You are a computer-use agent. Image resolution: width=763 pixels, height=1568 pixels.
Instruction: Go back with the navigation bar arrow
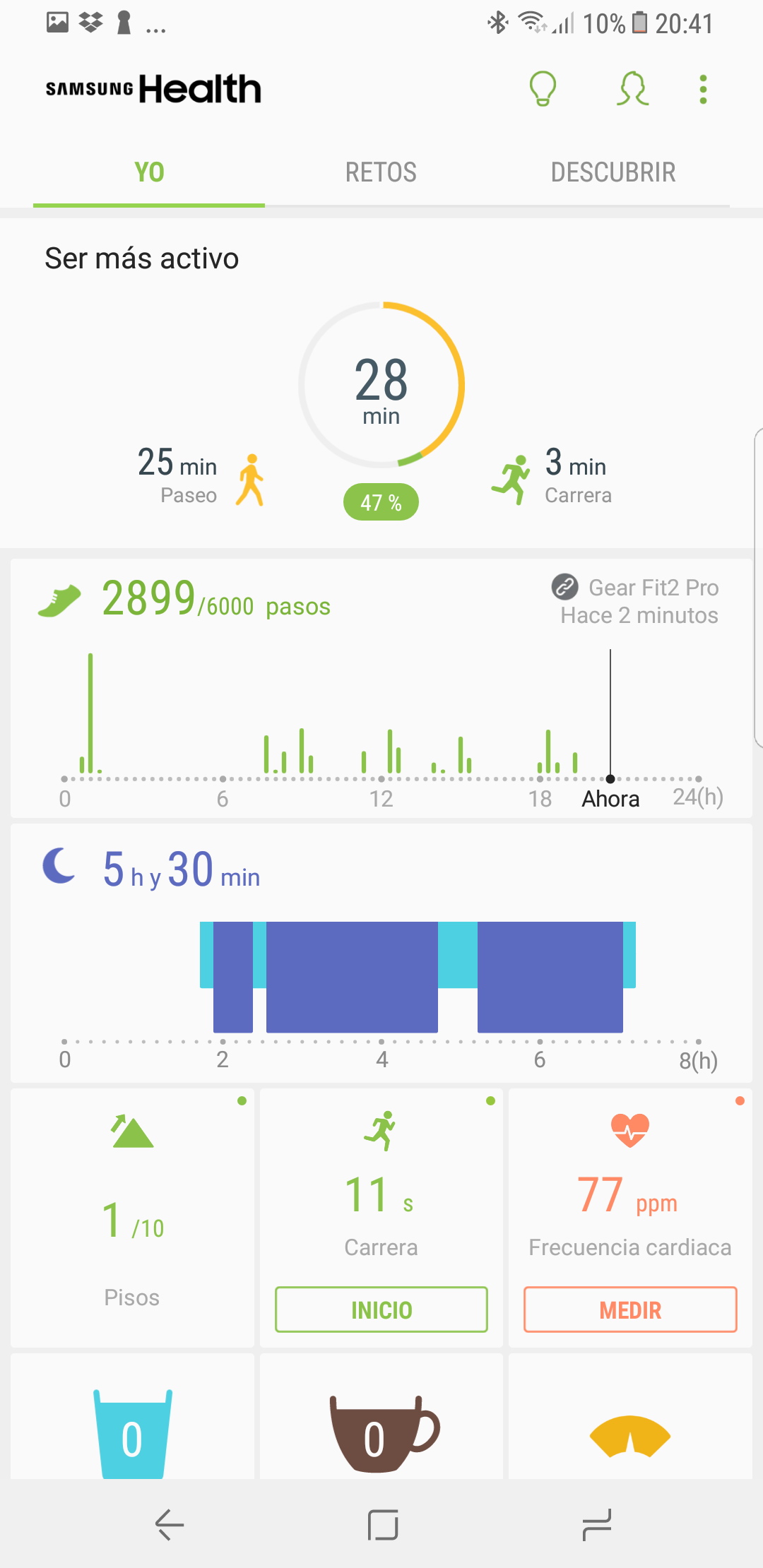170,1524
